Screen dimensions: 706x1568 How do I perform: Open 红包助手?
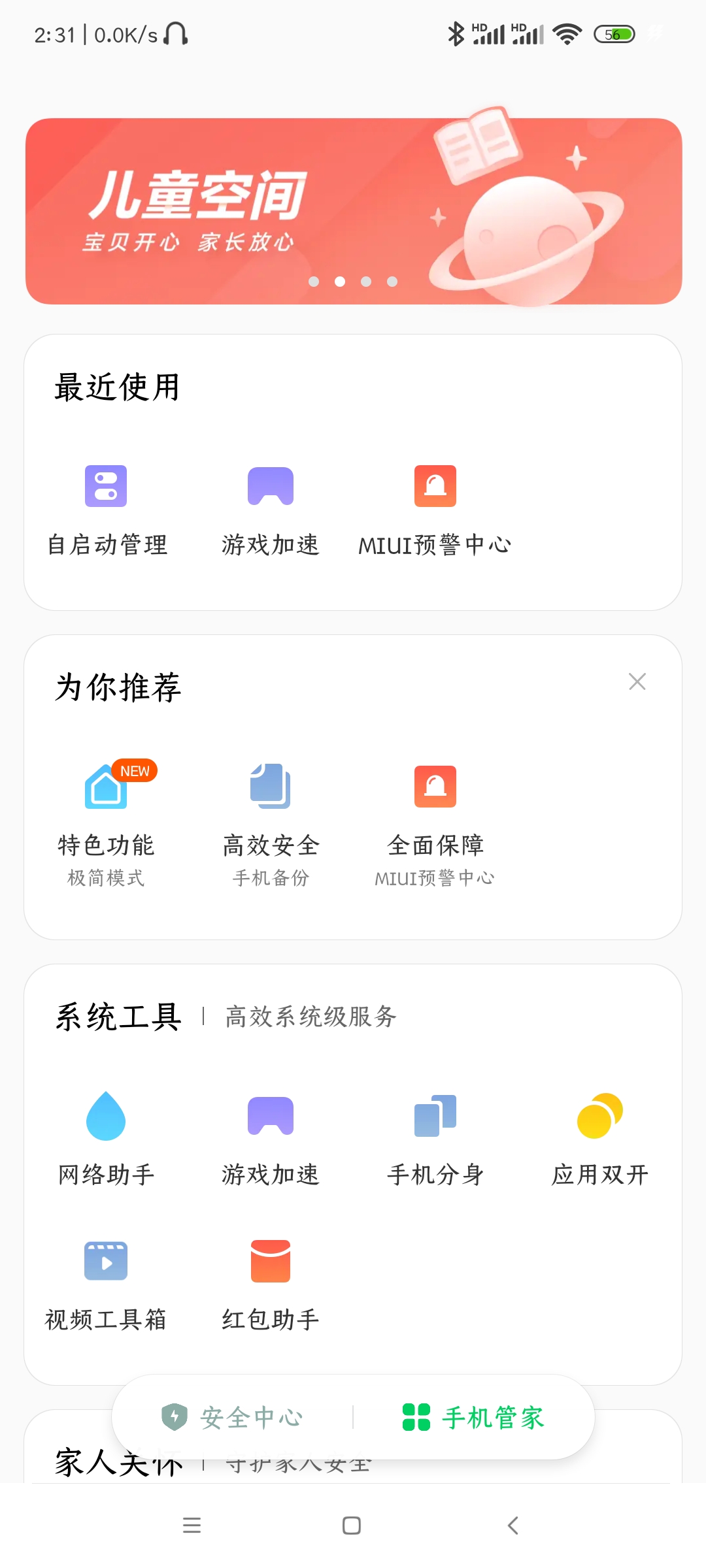(270, 1285)
